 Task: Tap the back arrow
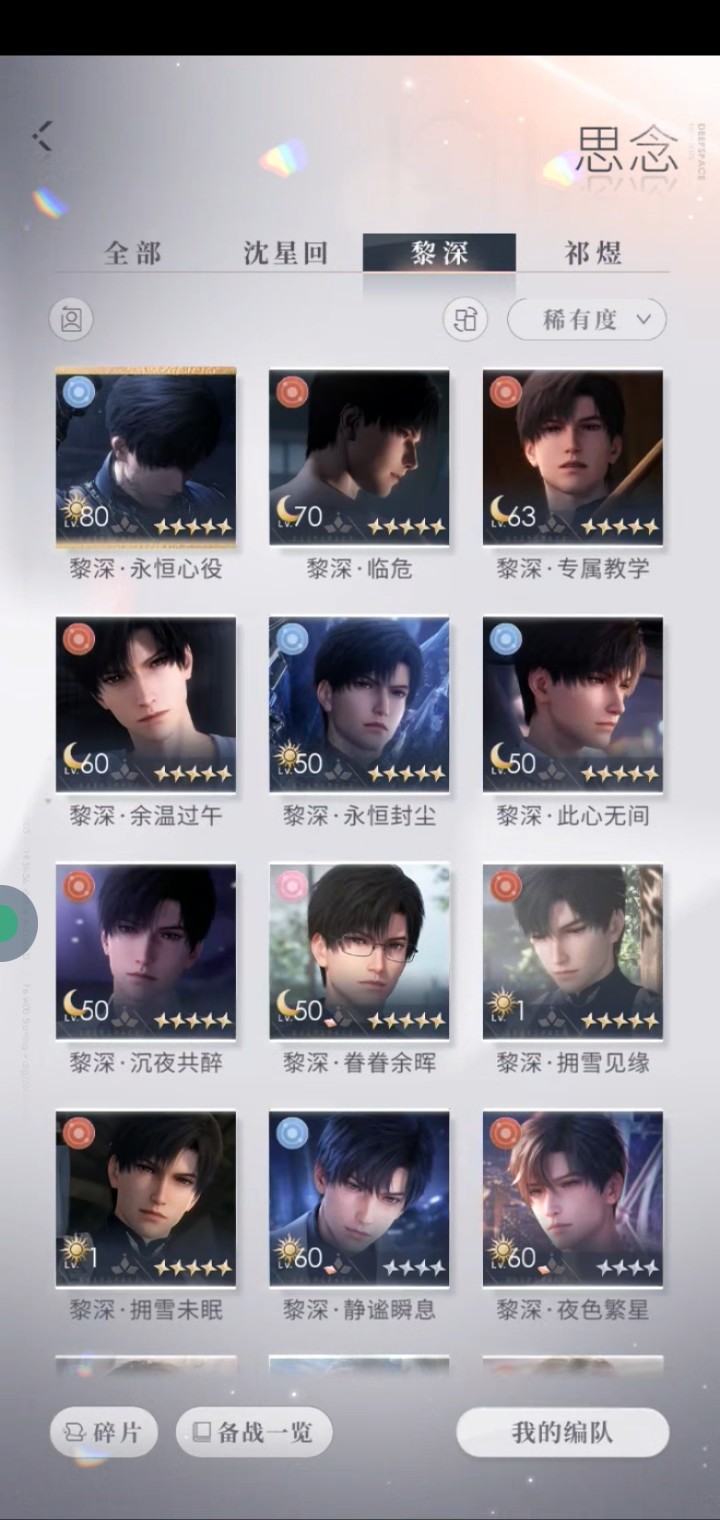coord(42,136)
